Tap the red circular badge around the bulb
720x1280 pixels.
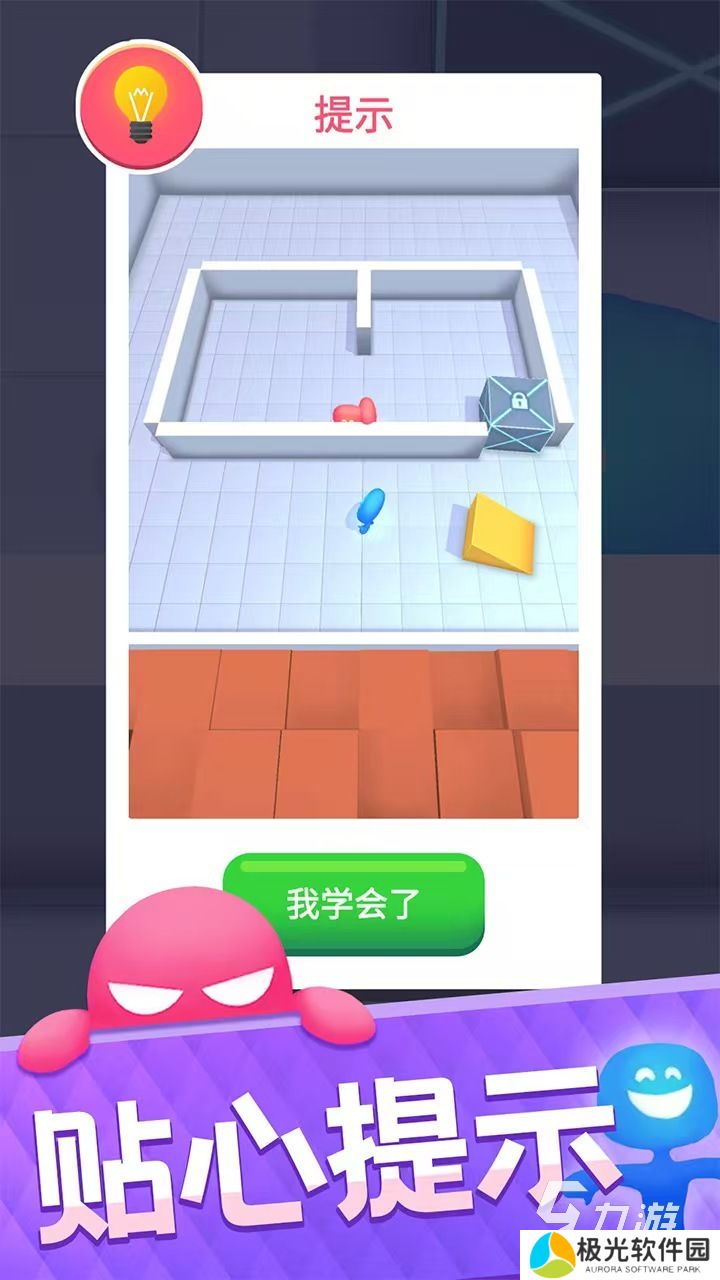138,104
